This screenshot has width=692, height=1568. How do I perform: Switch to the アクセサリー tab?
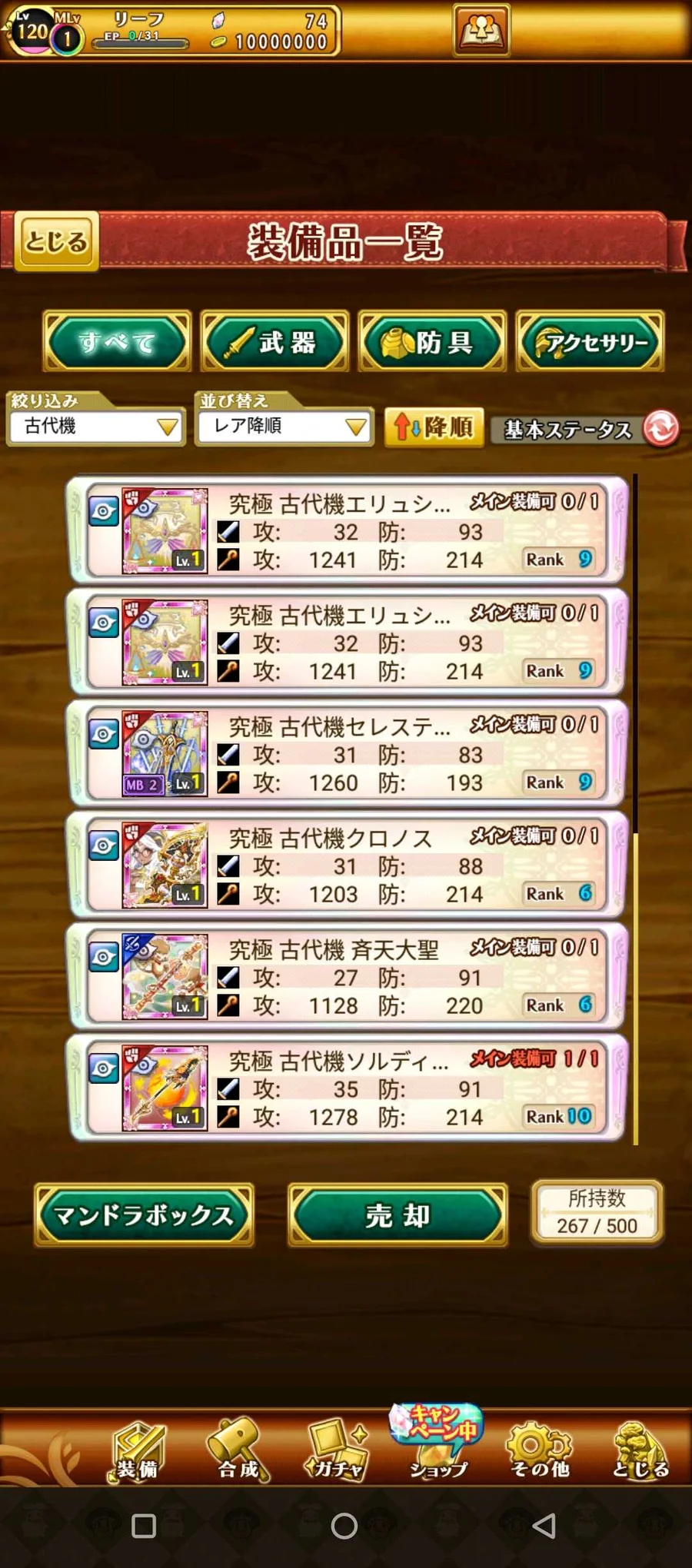pos(590,342)
